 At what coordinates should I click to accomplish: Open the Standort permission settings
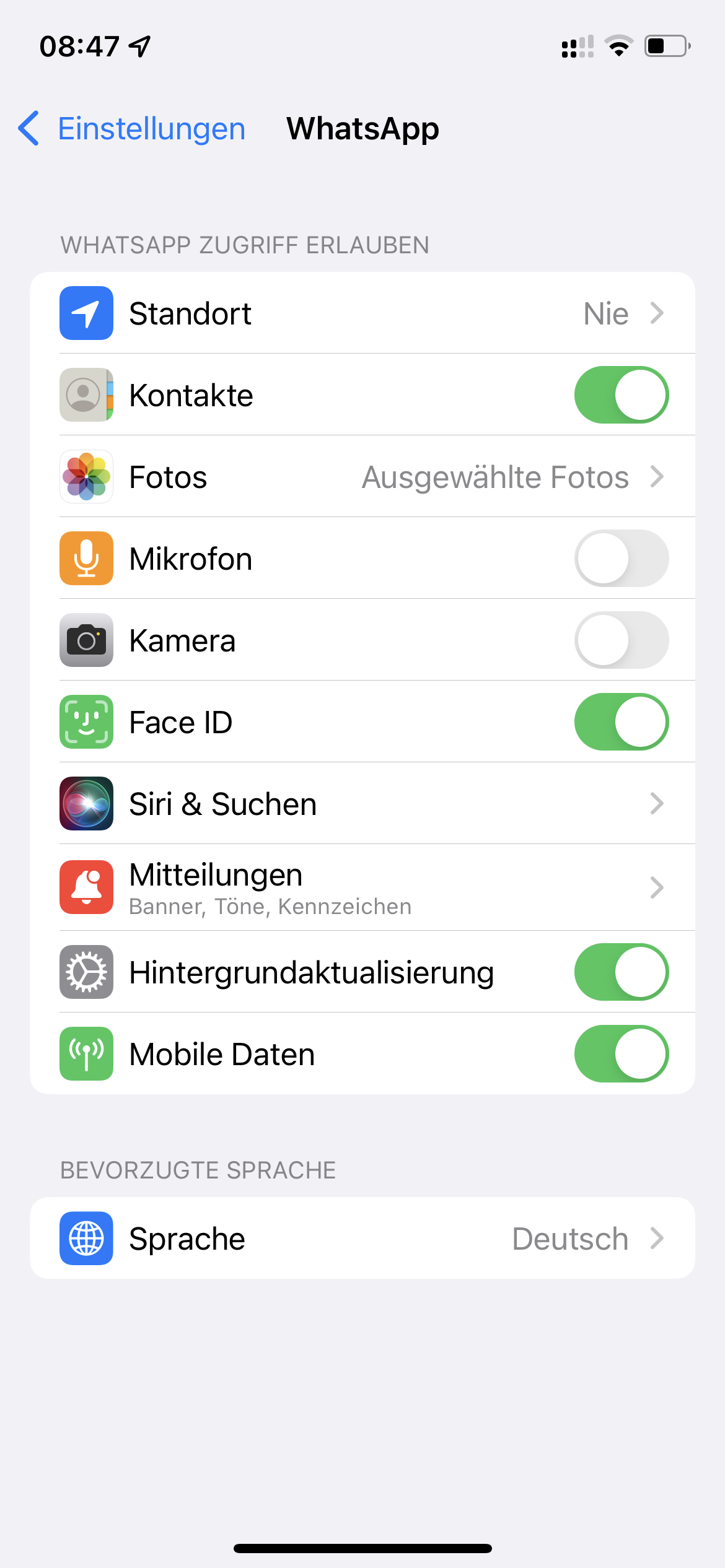(362, 313)
